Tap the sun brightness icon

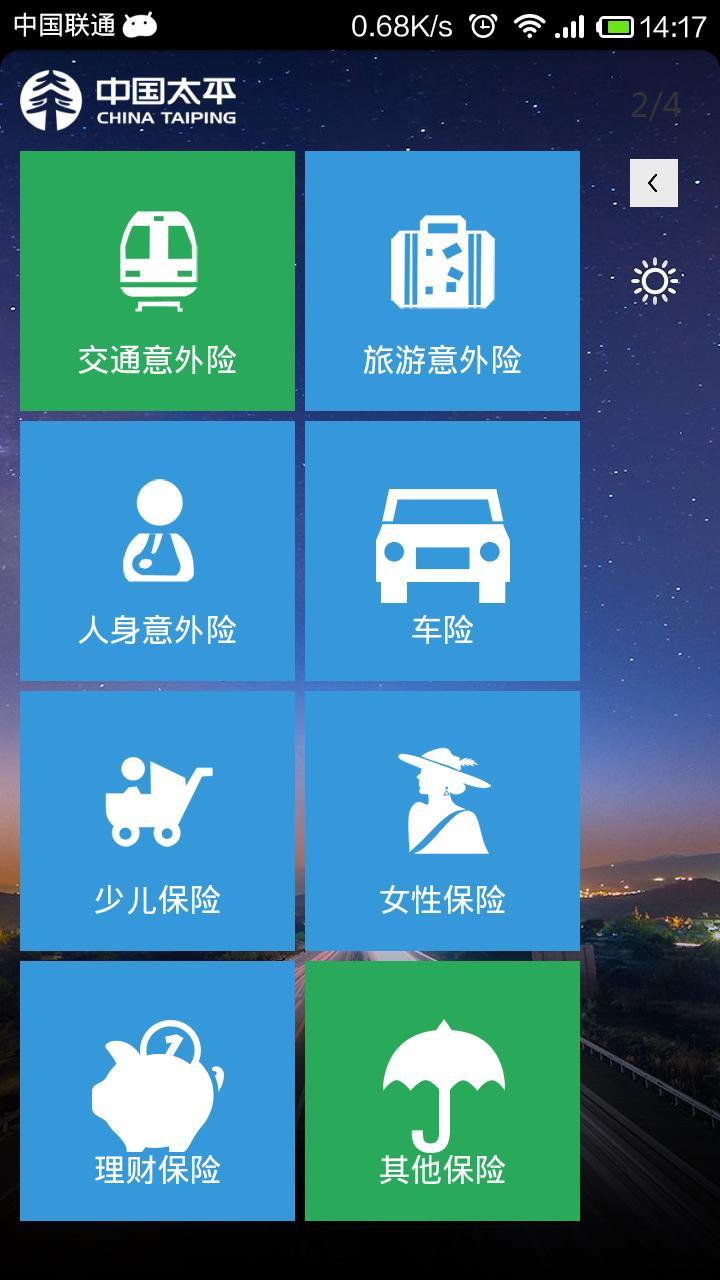click(655, 282)
